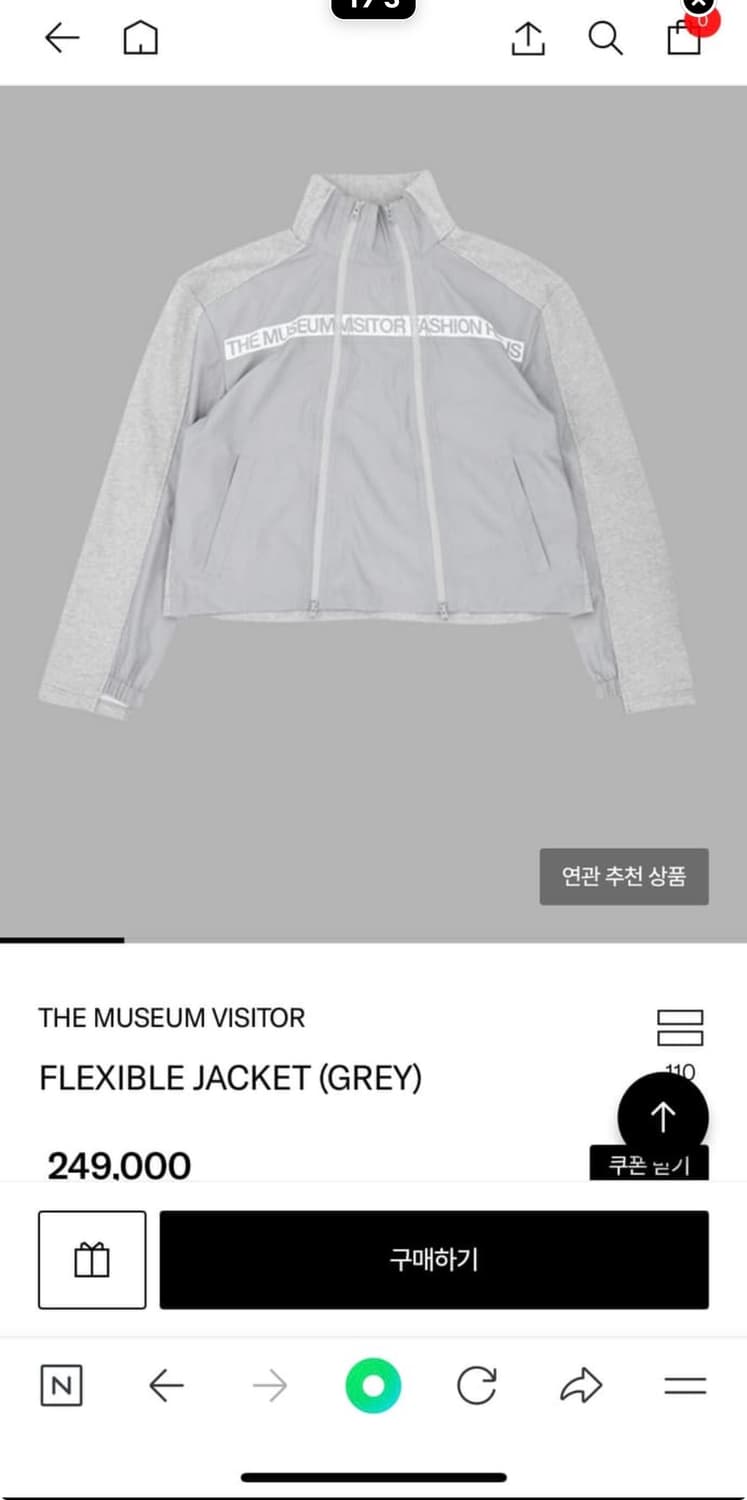Tap the 구매하기 purchase button
The width and height of the screenshot is (747, 1500).
(434, 1259)
